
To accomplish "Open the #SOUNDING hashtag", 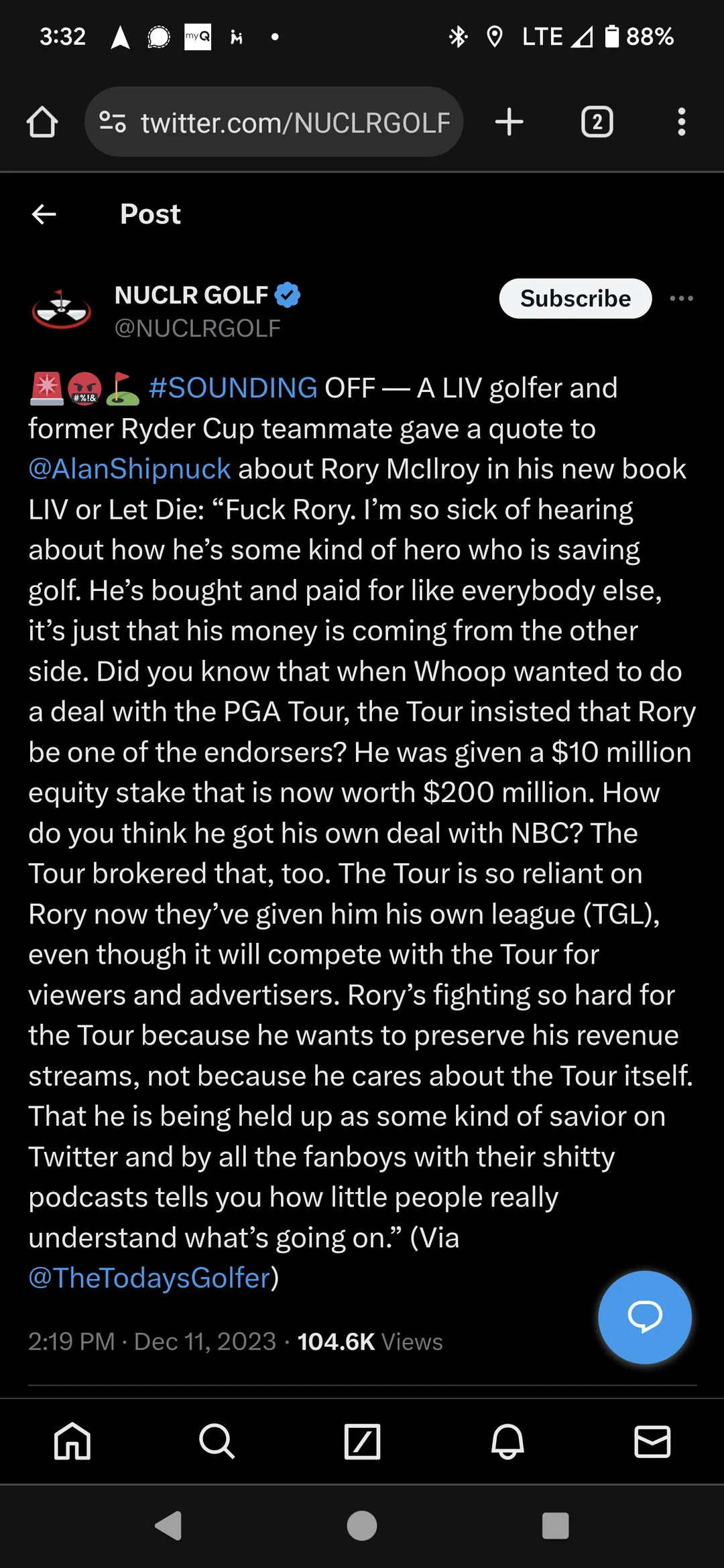I will 233,388.
